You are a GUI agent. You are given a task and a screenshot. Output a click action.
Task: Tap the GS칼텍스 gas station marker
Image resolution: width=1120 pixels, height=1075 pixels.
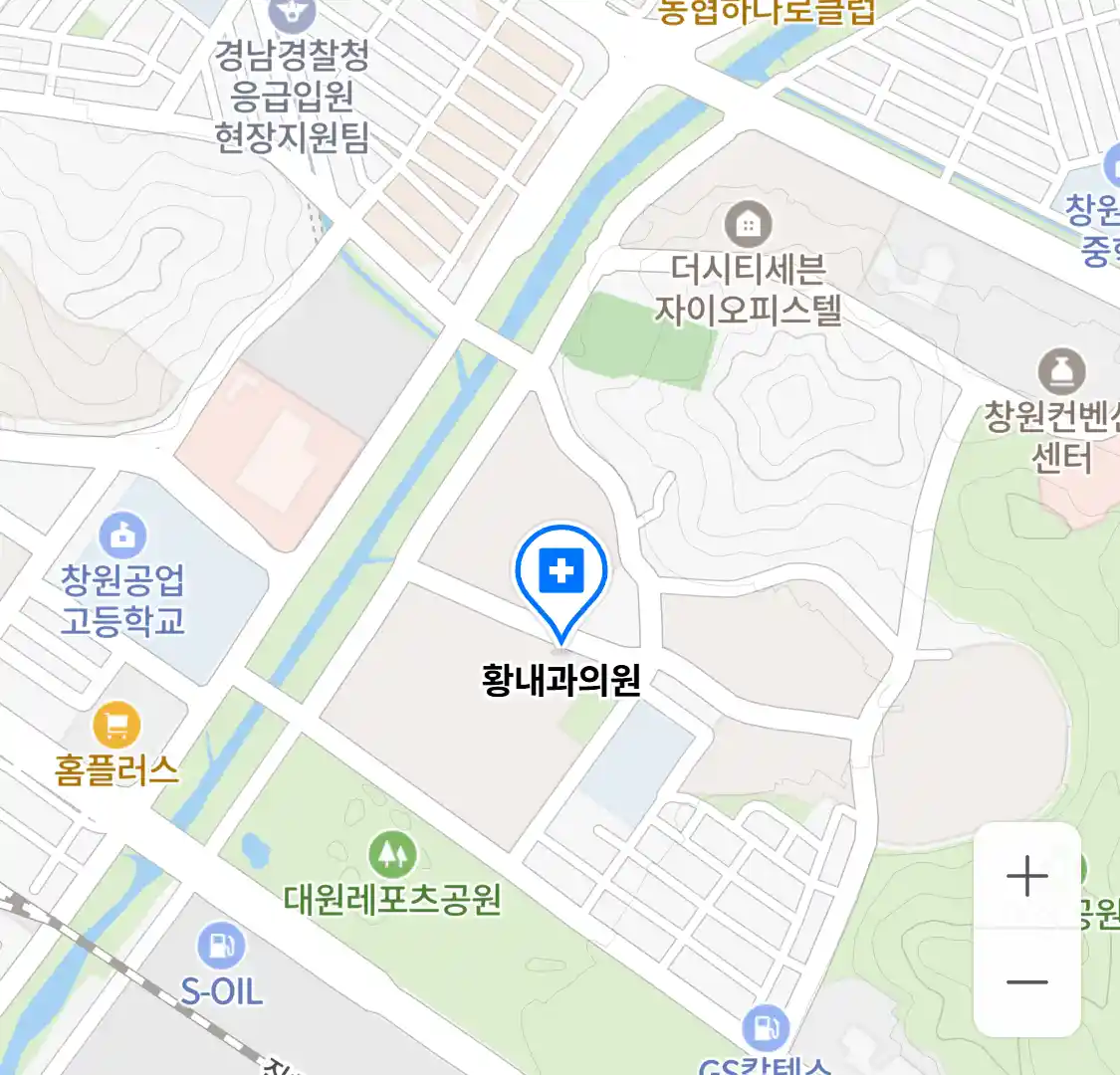[766, 1027]
